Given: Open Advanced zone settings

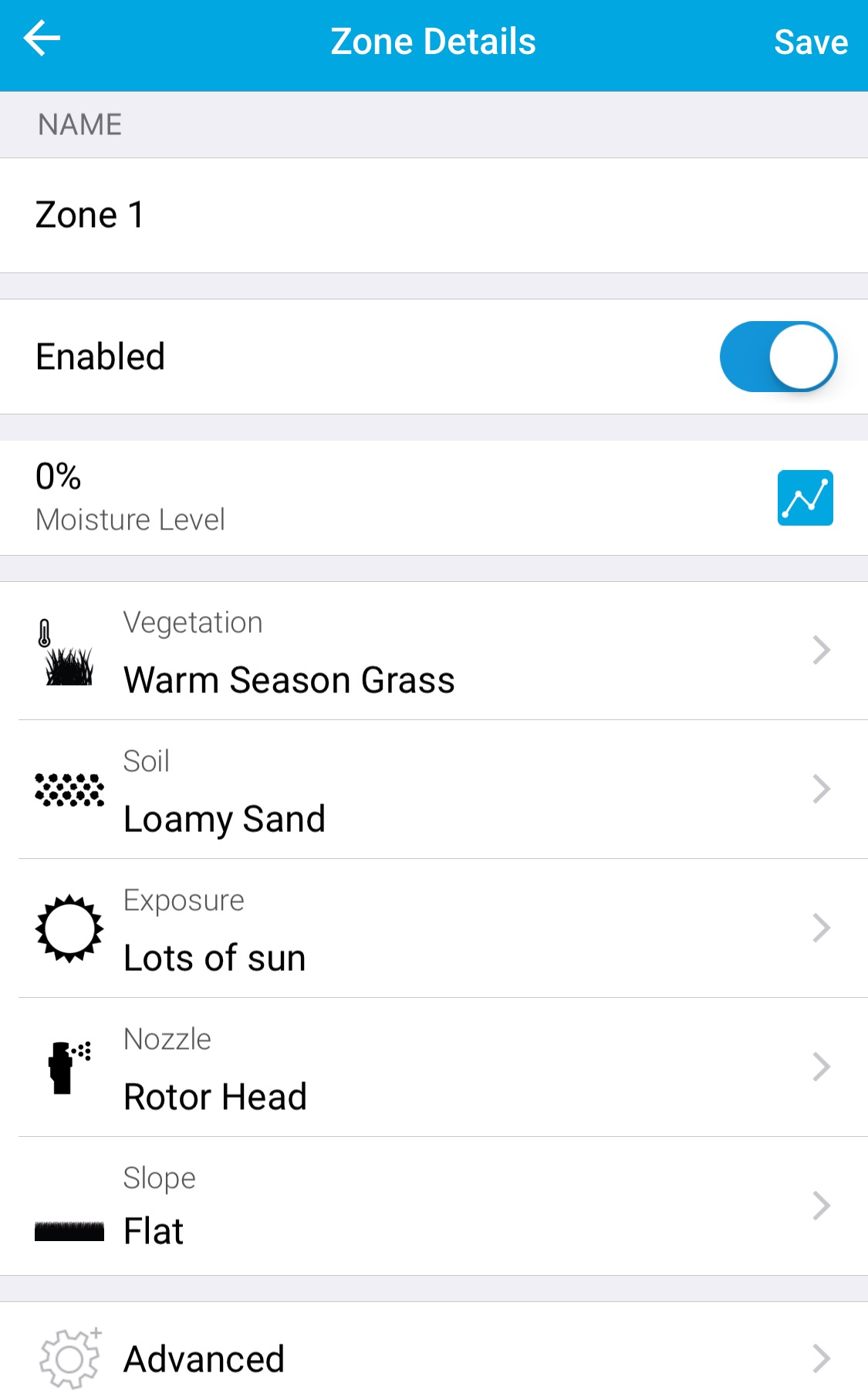Looking at the screenshot, I should 434,1358.
